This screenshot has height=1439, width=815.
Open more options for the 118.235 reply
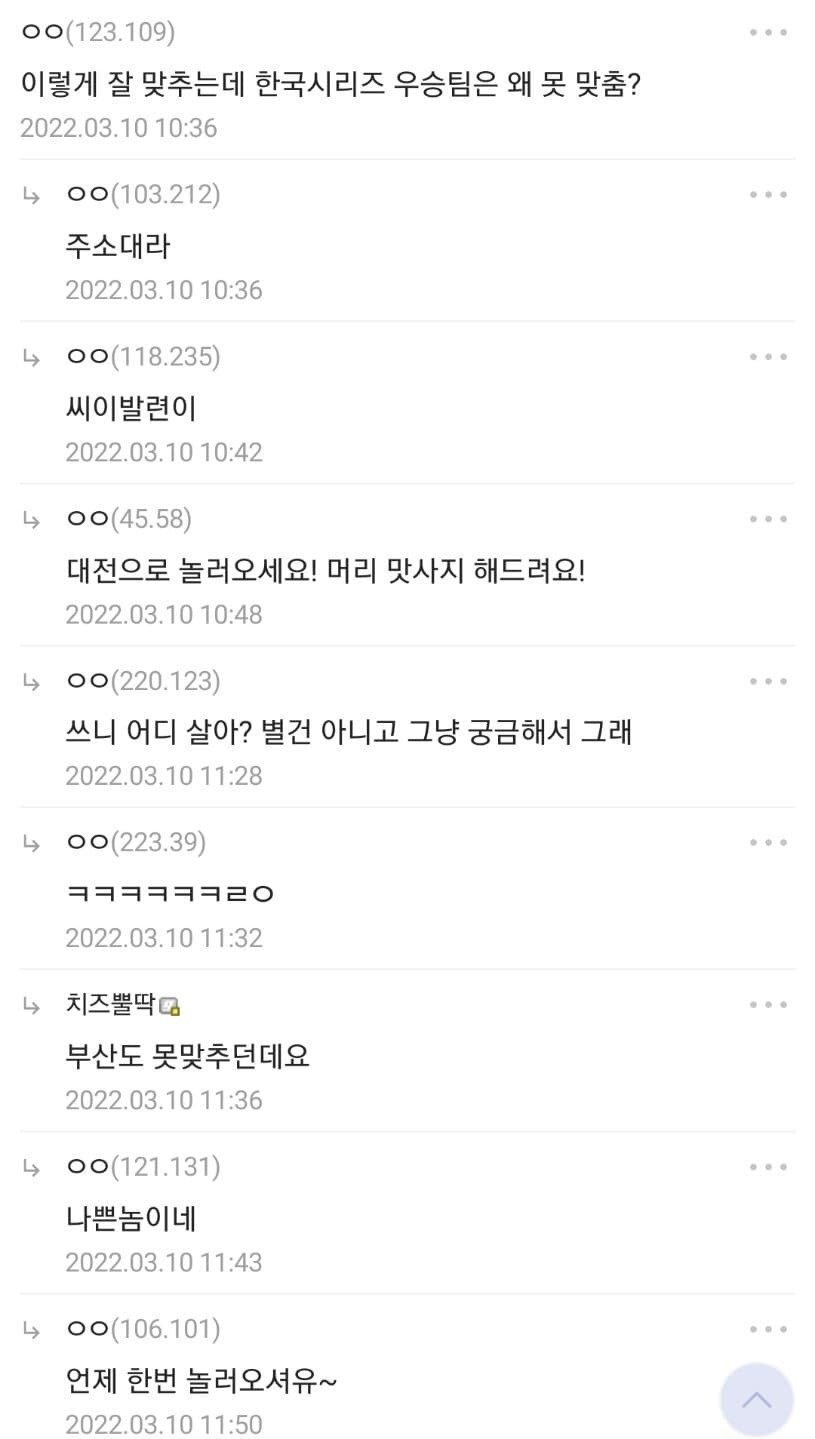tap(768, 356)
